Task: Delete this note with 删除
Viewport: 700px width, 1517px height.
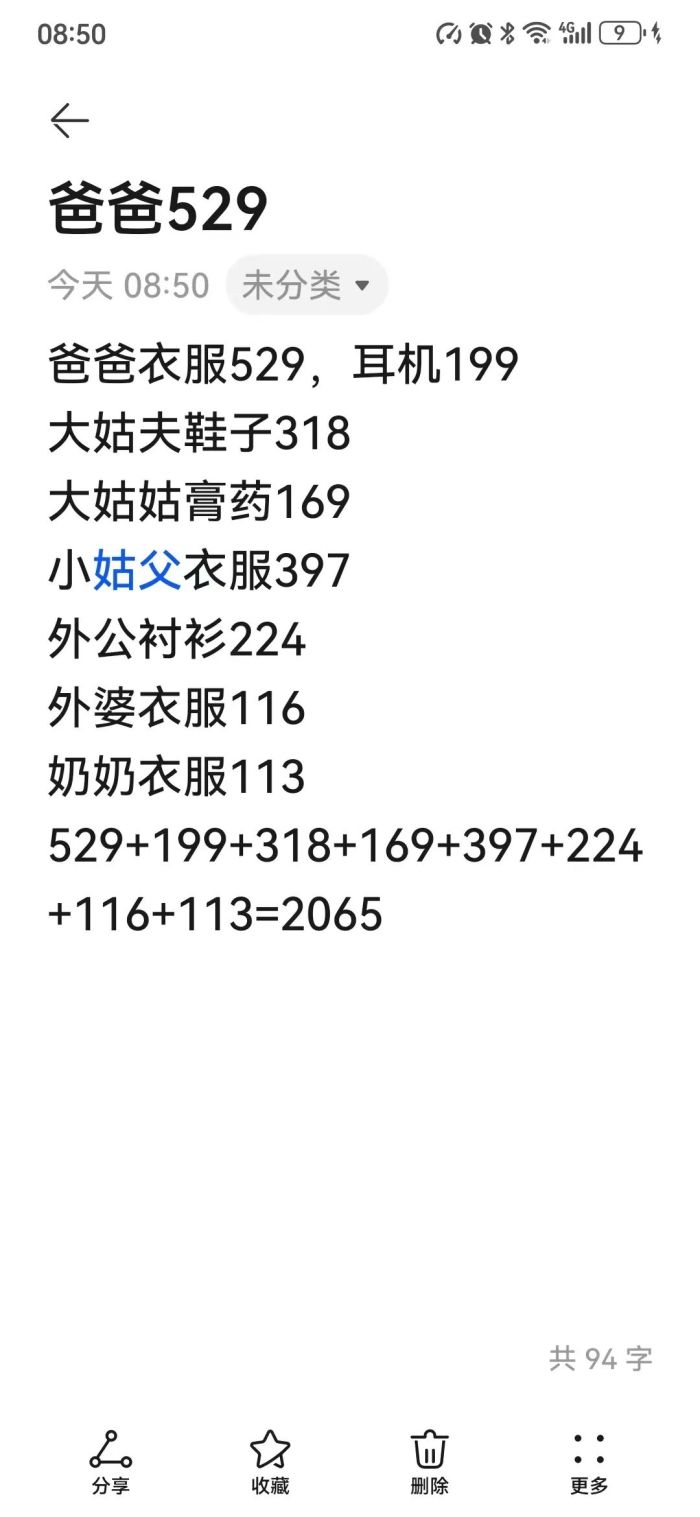Action: click(x=430, y=1462)
